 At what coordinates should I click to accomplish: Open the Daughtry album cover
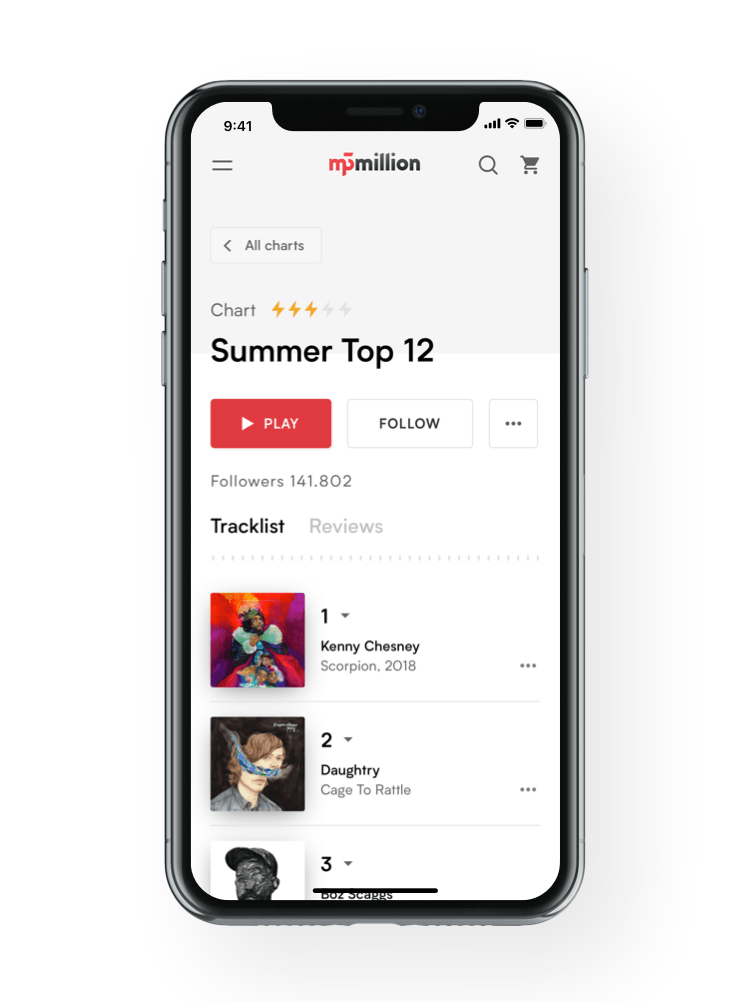258,763
